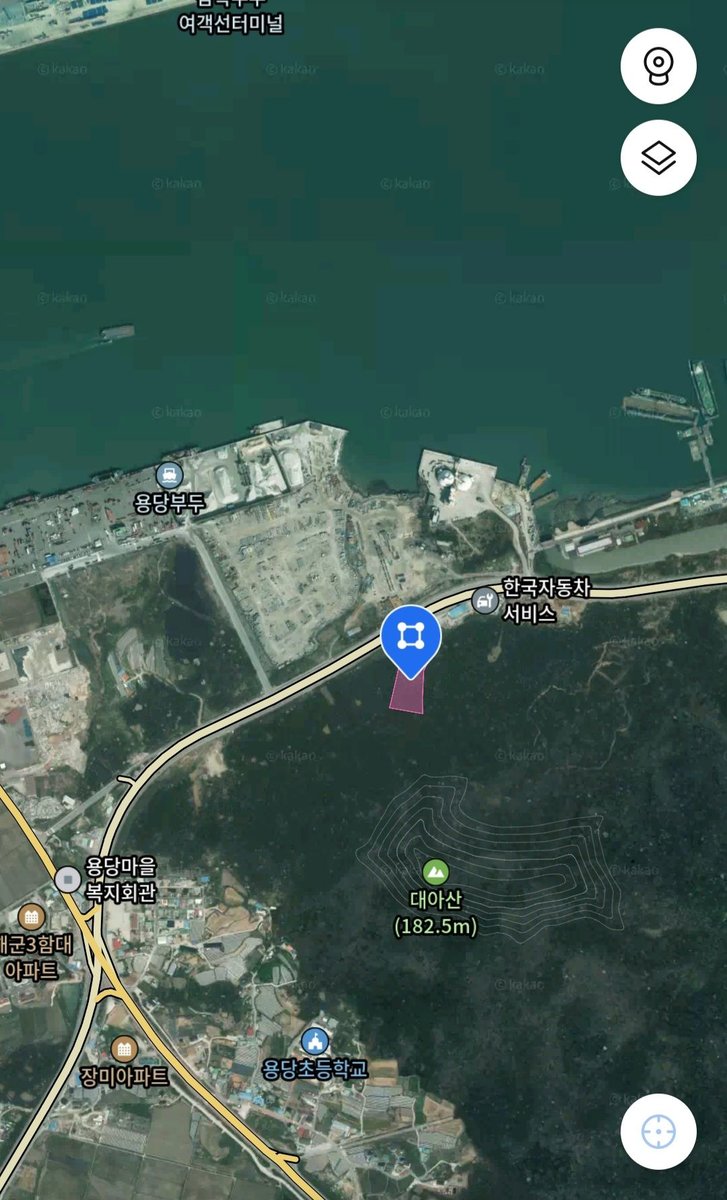
Task: Select the 용당부두 ferry marker
Action: pyautogui.click(x=170, y=474)
